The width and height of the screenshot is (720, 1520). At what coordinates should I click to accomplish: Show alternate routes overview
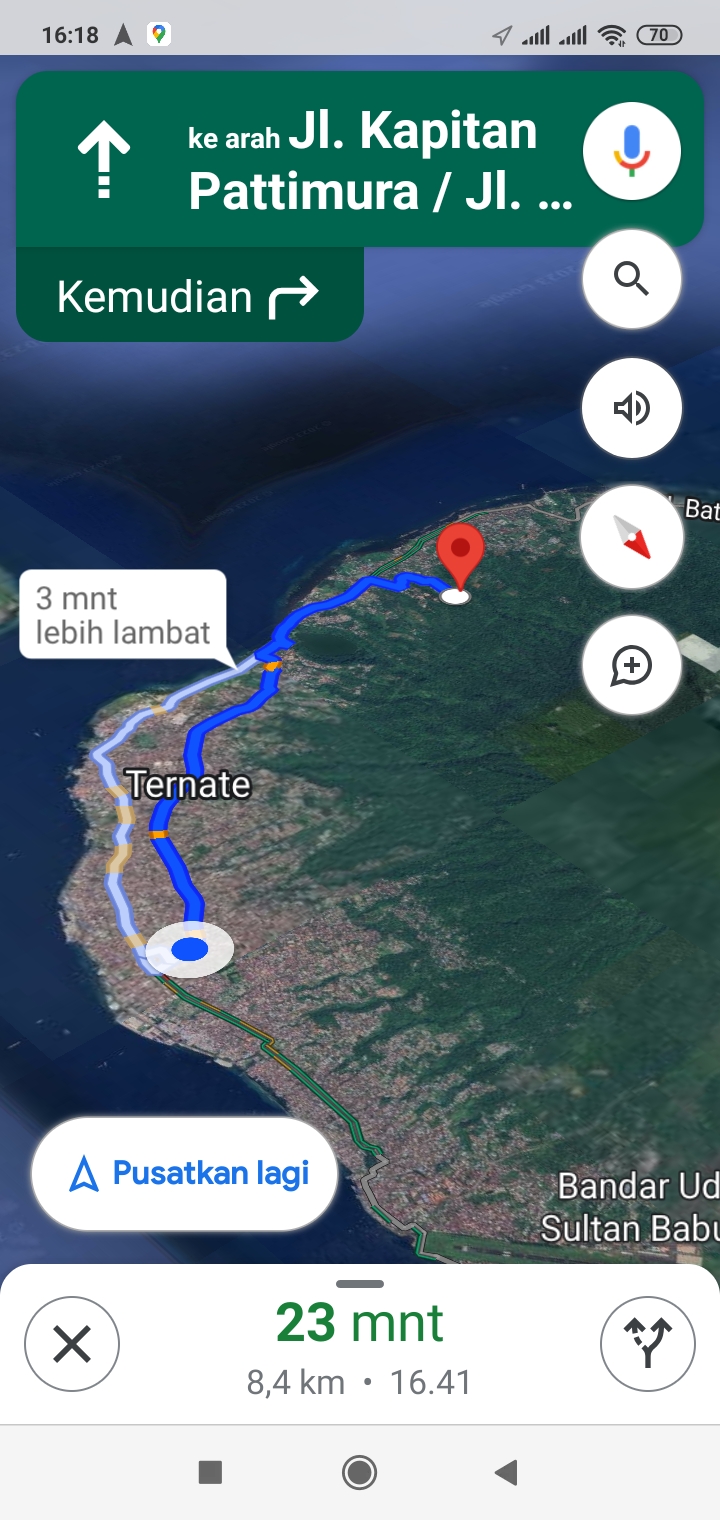pyautogui.click(x=648, y=1344)
